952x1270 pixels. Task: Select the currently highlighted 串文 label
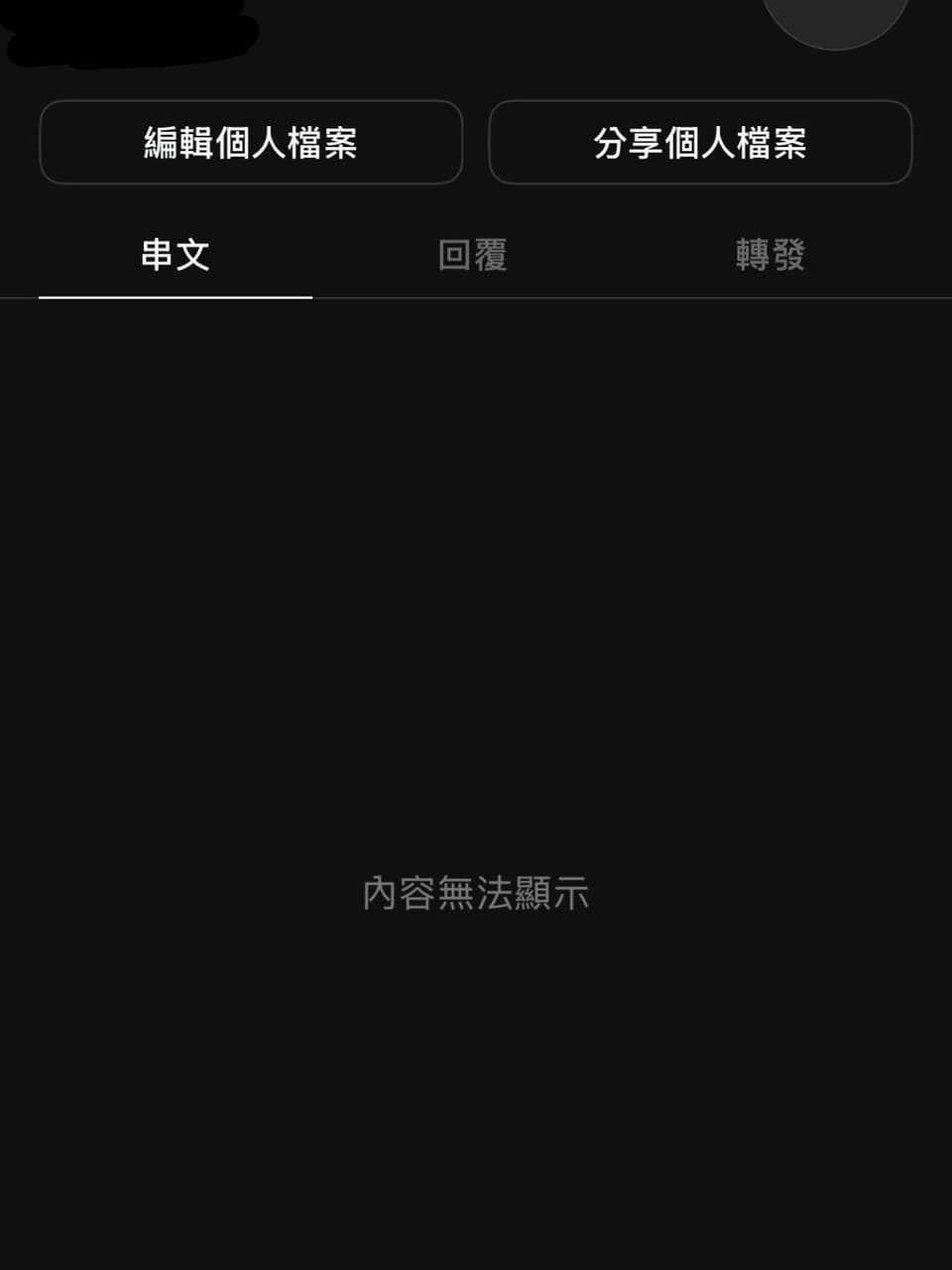pyautogui.click(x=175, y=253)
